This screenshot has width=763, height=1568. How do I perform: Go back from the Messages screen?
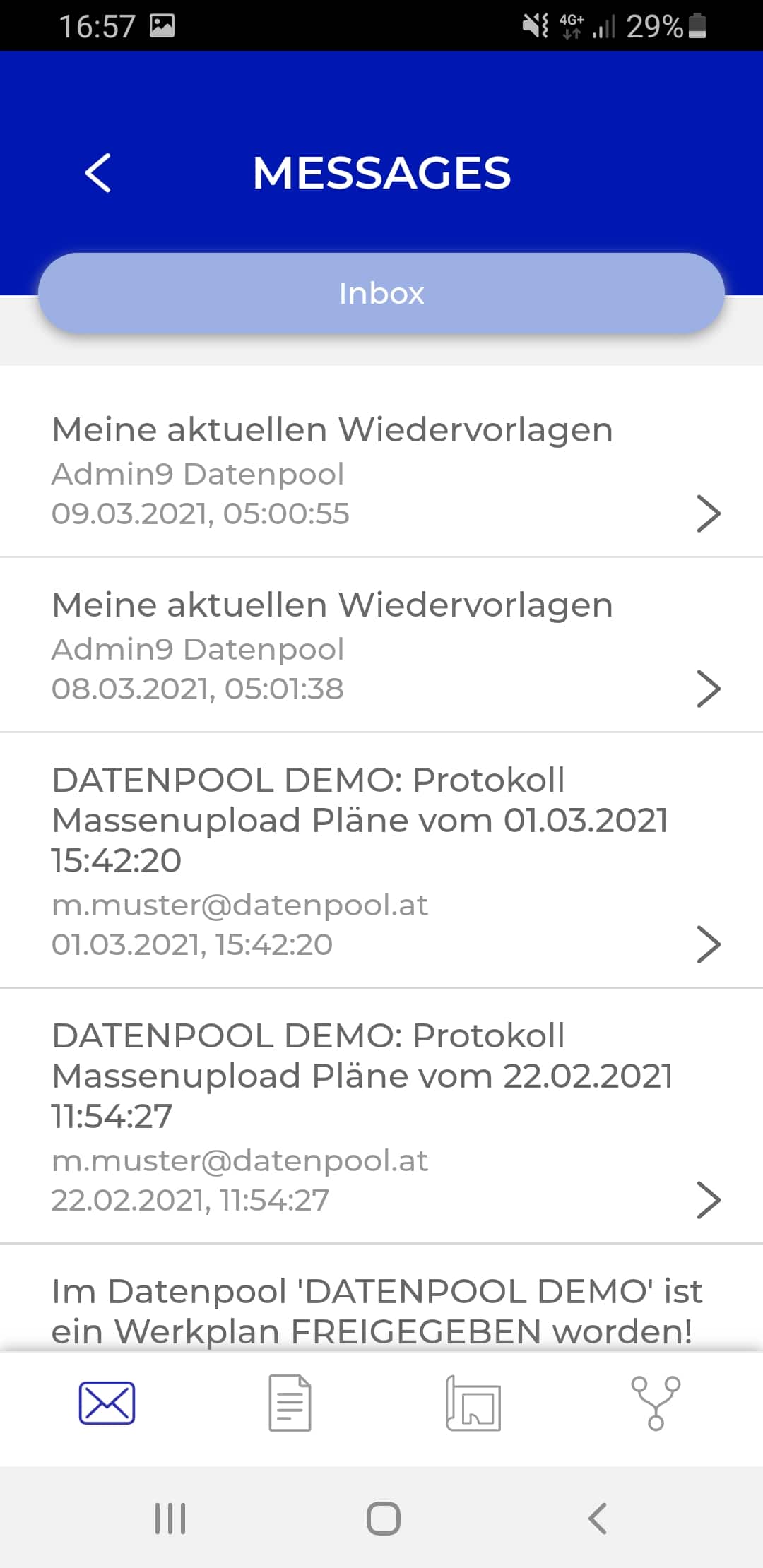click(x=97, y=173)
